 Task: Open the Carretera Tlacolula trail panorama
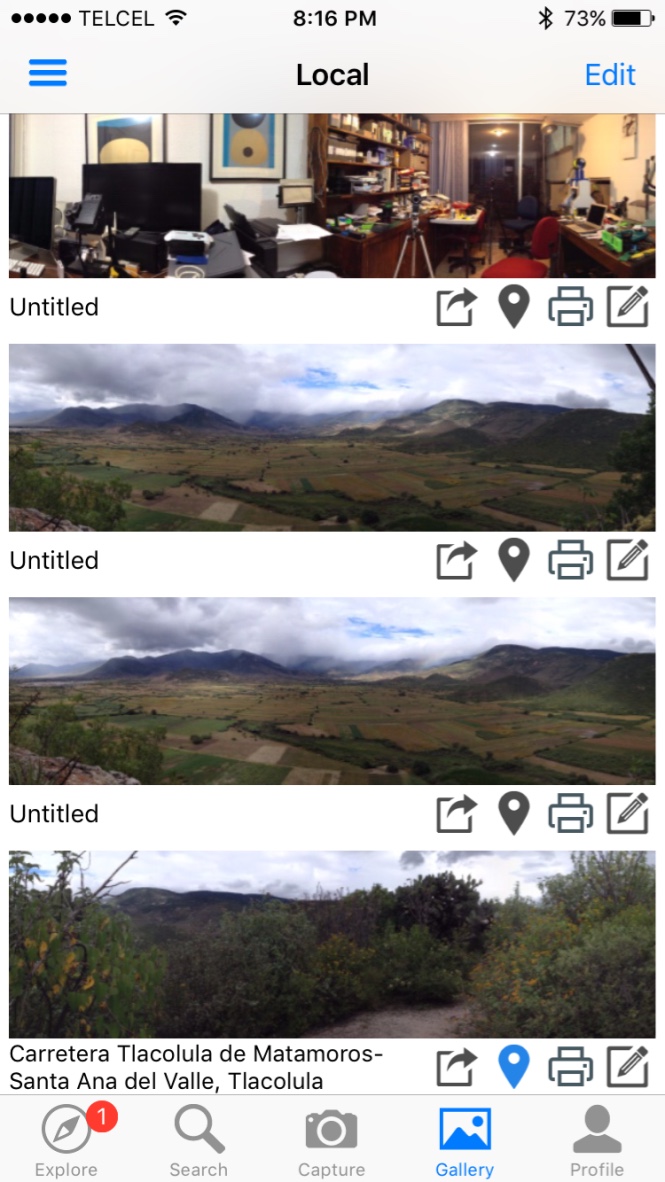tap(332, 944)
